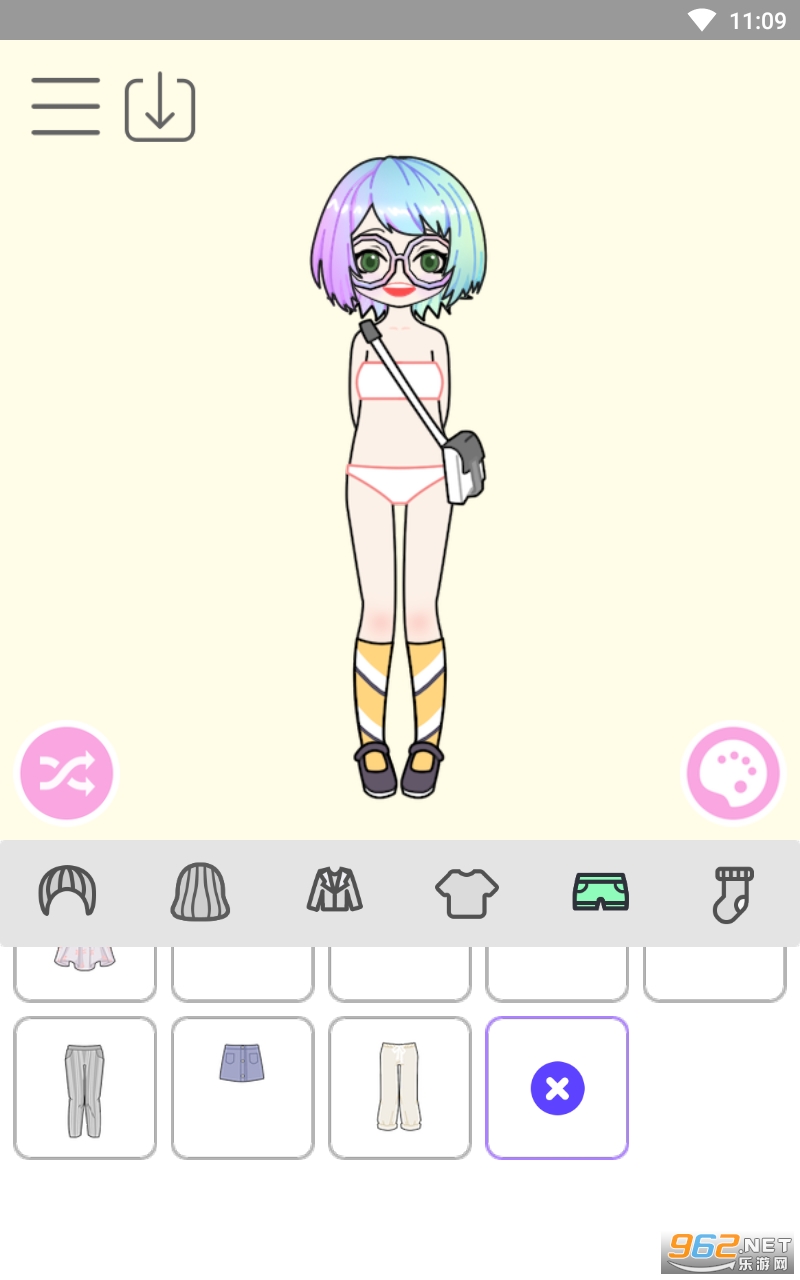
Task: Open the color palette button
Action: (733, 773)
